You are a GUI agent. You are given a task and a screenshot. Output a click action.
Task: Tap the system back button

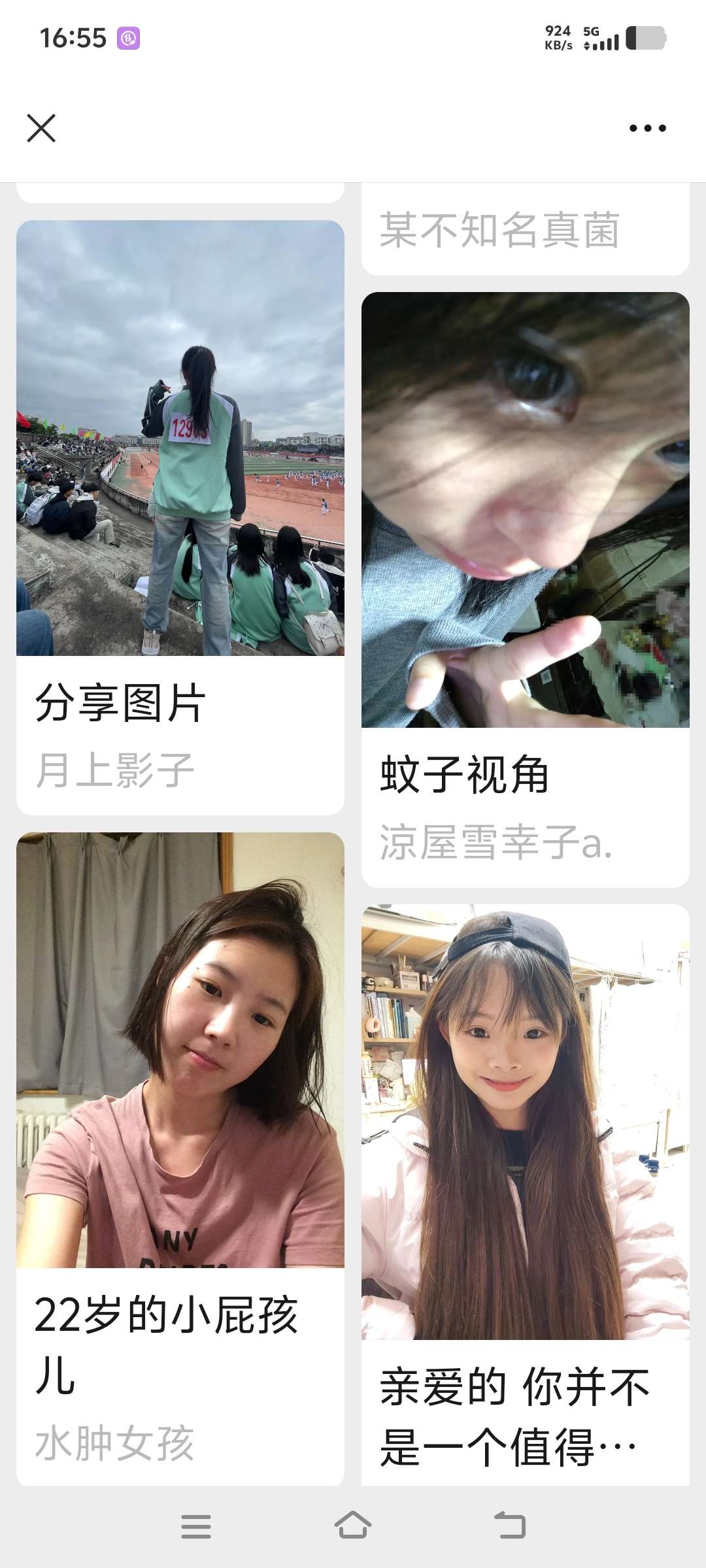[x=510, y=1526]
